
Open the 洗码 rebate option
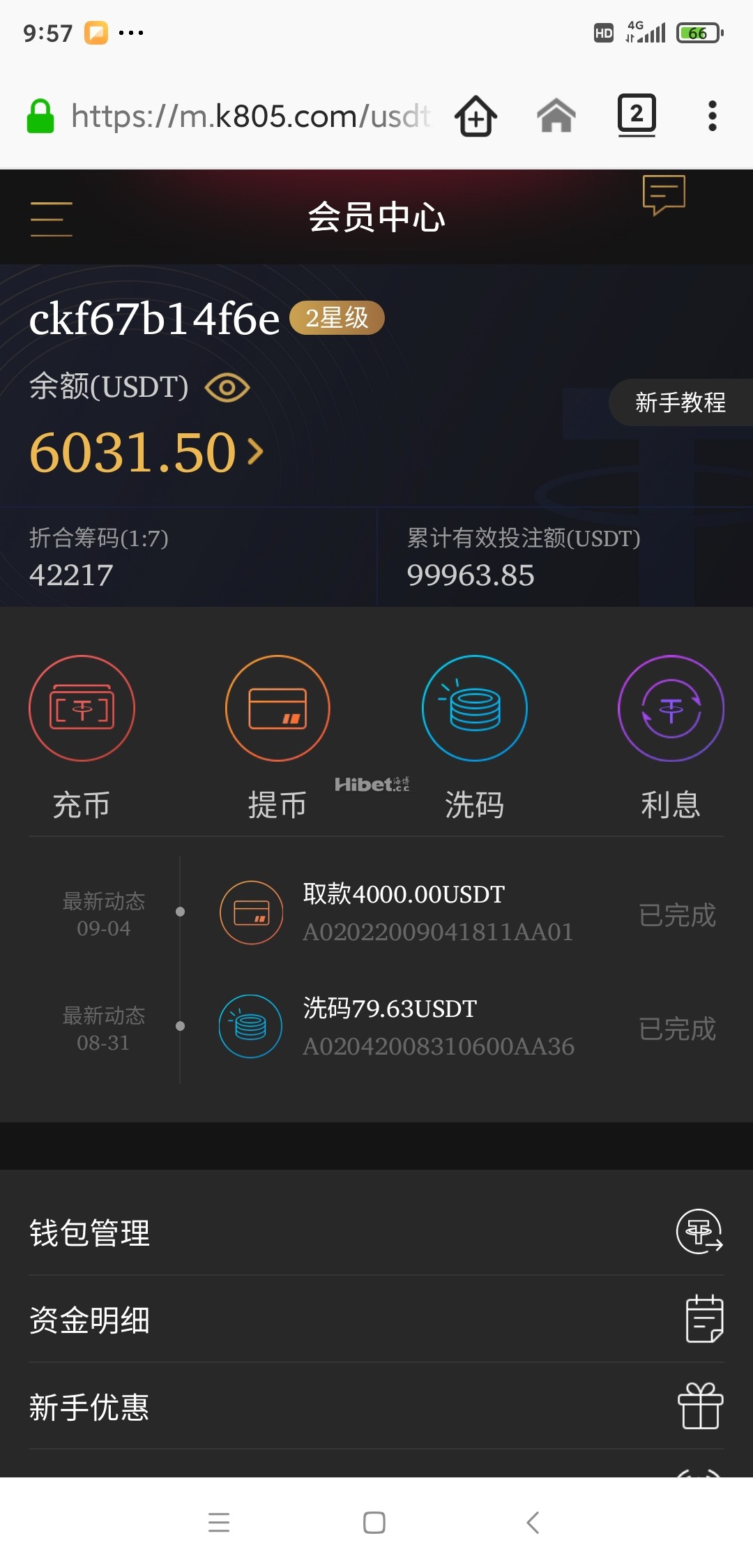coord(474,737)
